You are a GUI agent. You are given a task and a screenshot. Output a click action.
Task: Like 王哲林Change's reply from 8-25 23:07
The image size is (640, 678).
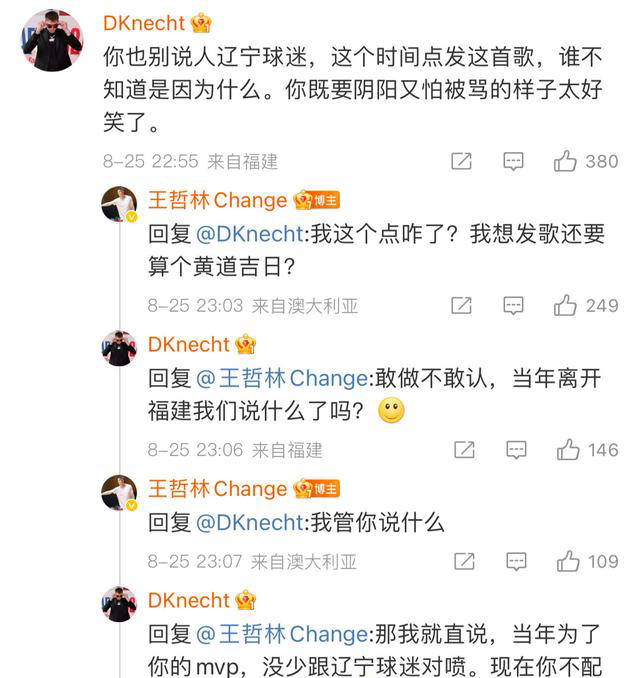pos(568,561)
